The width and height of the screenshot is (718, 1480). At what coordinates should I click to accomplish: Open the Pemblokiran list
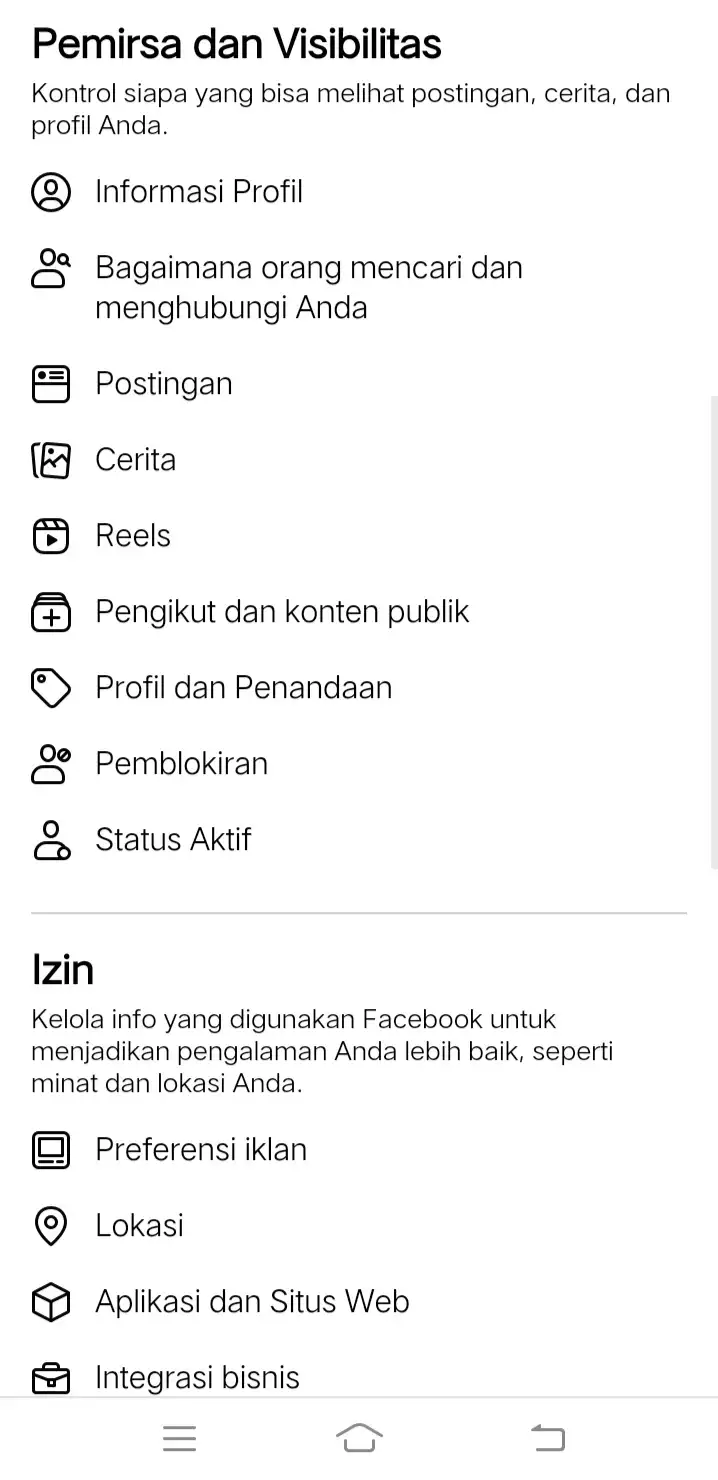pyautogui.click(x=181, y=764)
